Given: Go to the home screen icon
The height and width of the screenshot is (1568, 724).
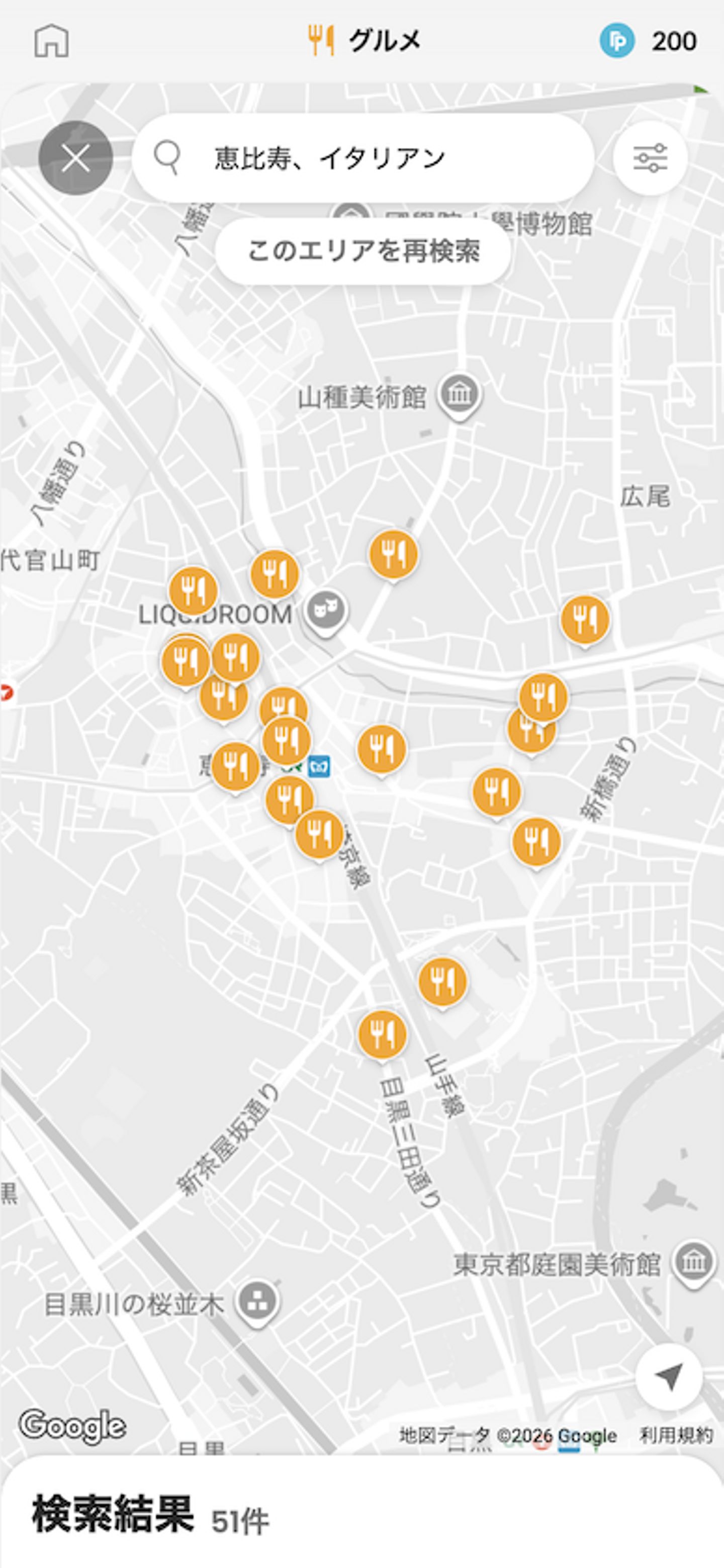Looking at the screenshot, I should tap(51, 41).
